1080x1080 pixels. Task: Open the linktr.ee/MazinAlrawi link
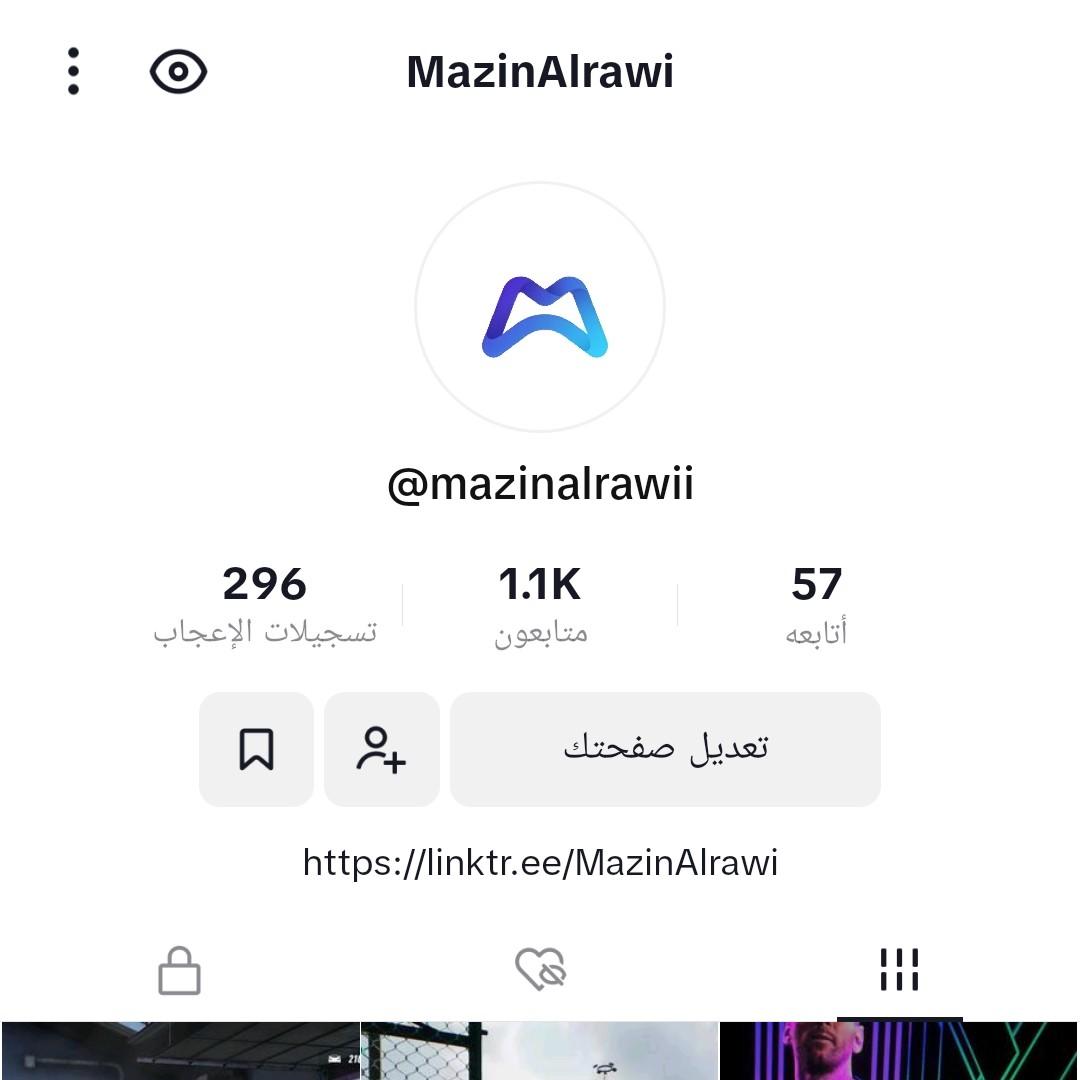[x=540, y=862]
